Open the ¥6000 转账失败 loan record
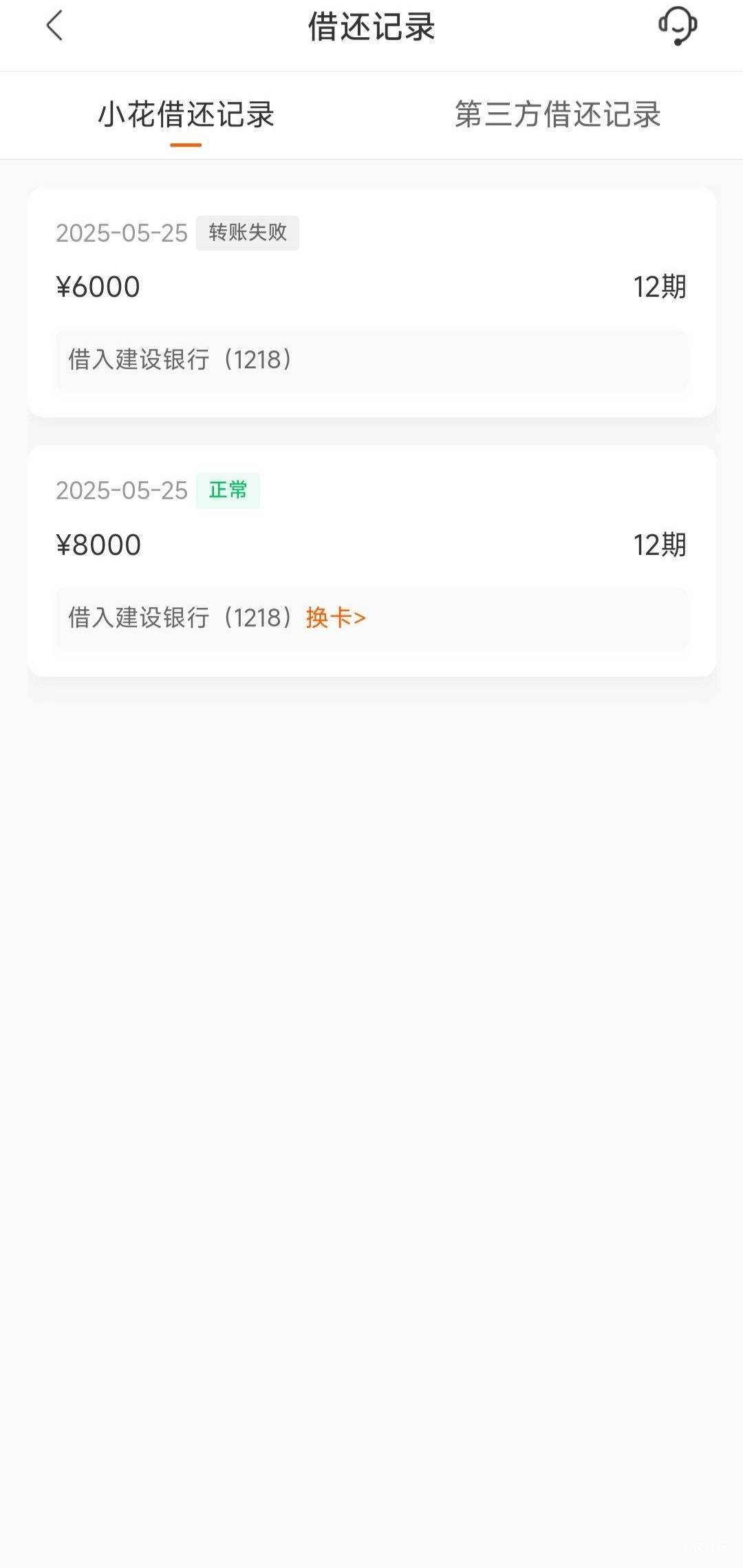The width and height of the screenshot is (743, 1568). point(371,302)
